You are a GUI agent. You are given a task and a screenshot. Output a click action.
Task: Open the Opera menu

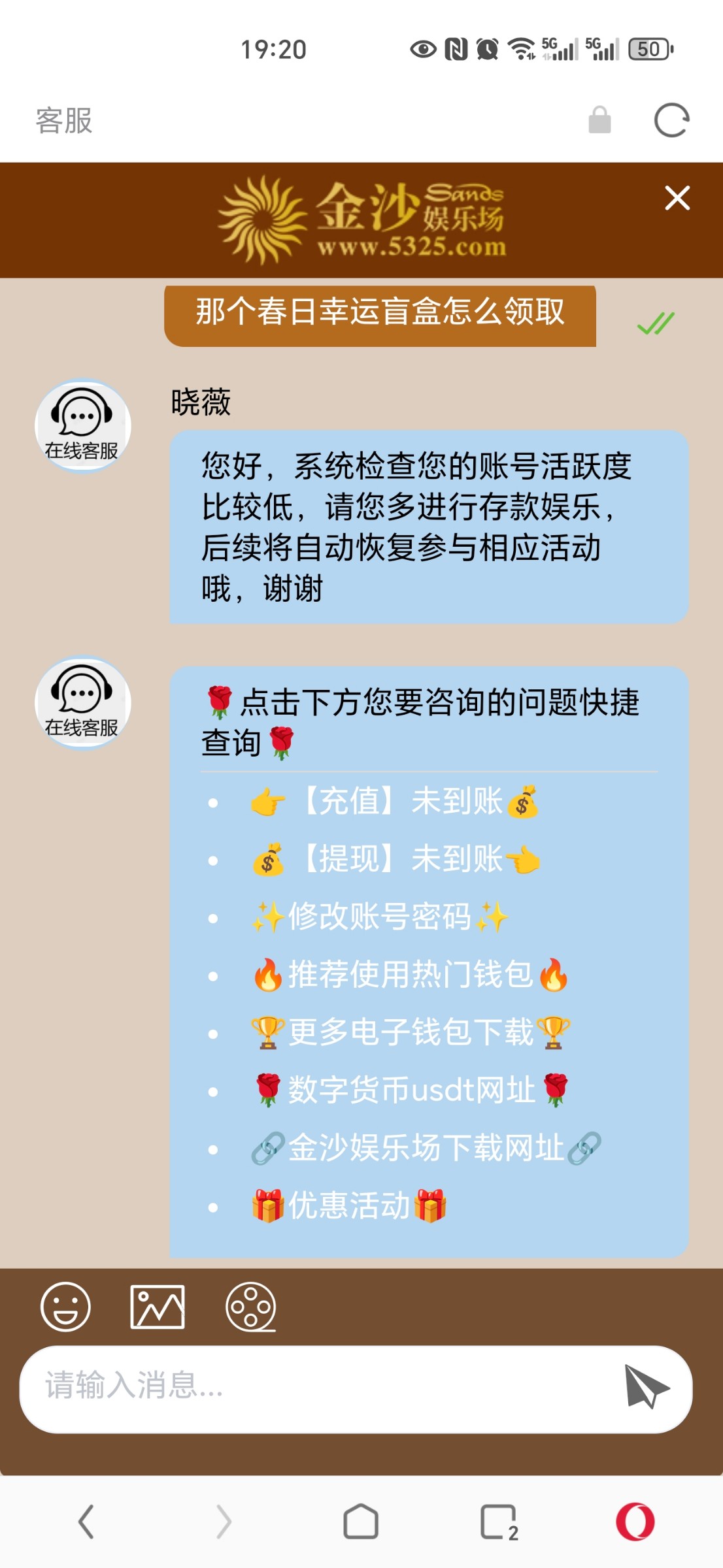pos(635,1522)
